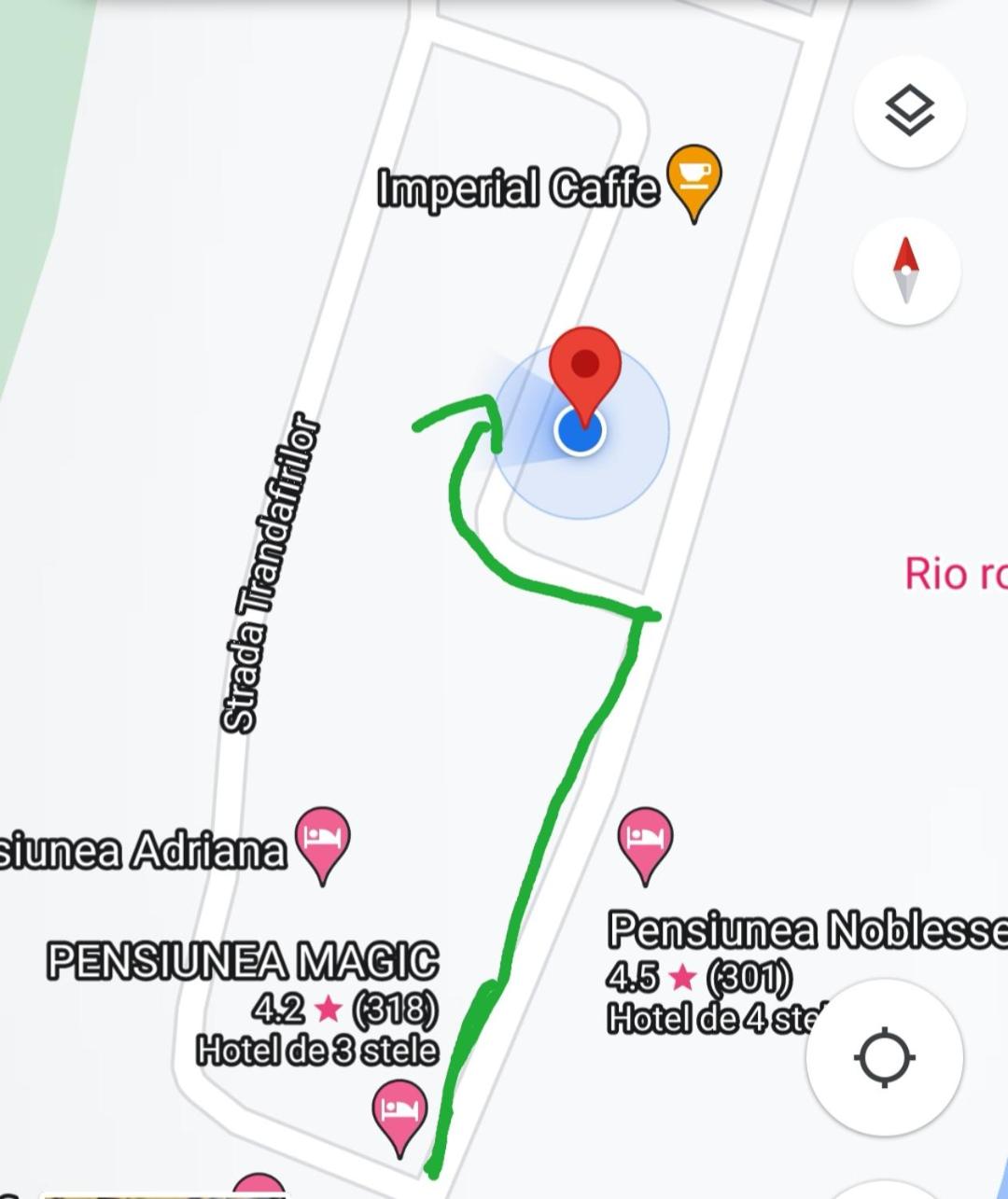Screen dimensions: 1008x1199
Task: View Pensiunea Noblesse hotel details
Action: point(645,840)
